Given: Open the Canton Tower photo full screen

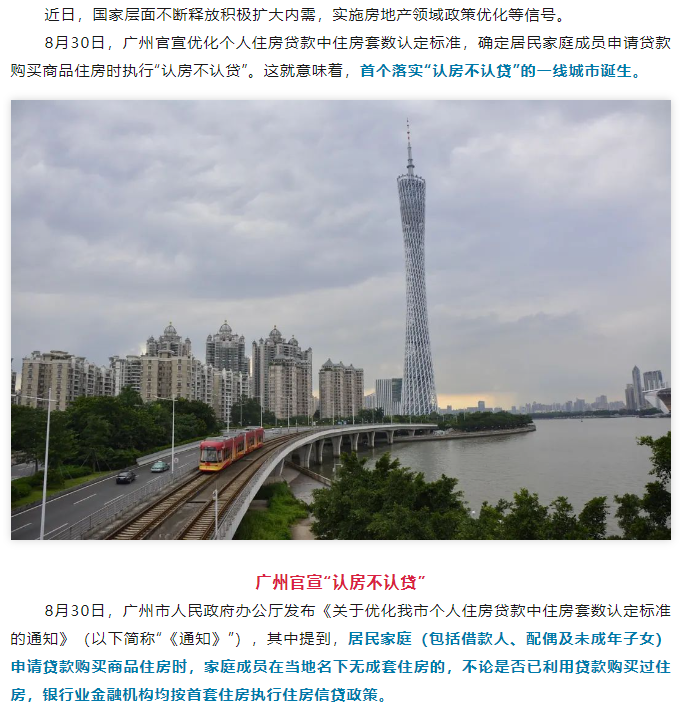Looking at the screenshot, I should tap(341, 320).
